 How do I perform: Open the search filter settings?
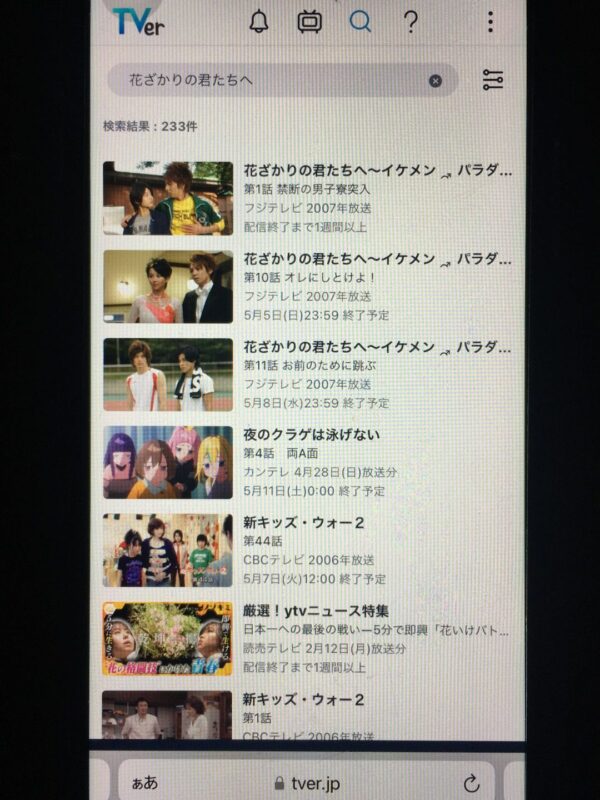pos(492,80)
